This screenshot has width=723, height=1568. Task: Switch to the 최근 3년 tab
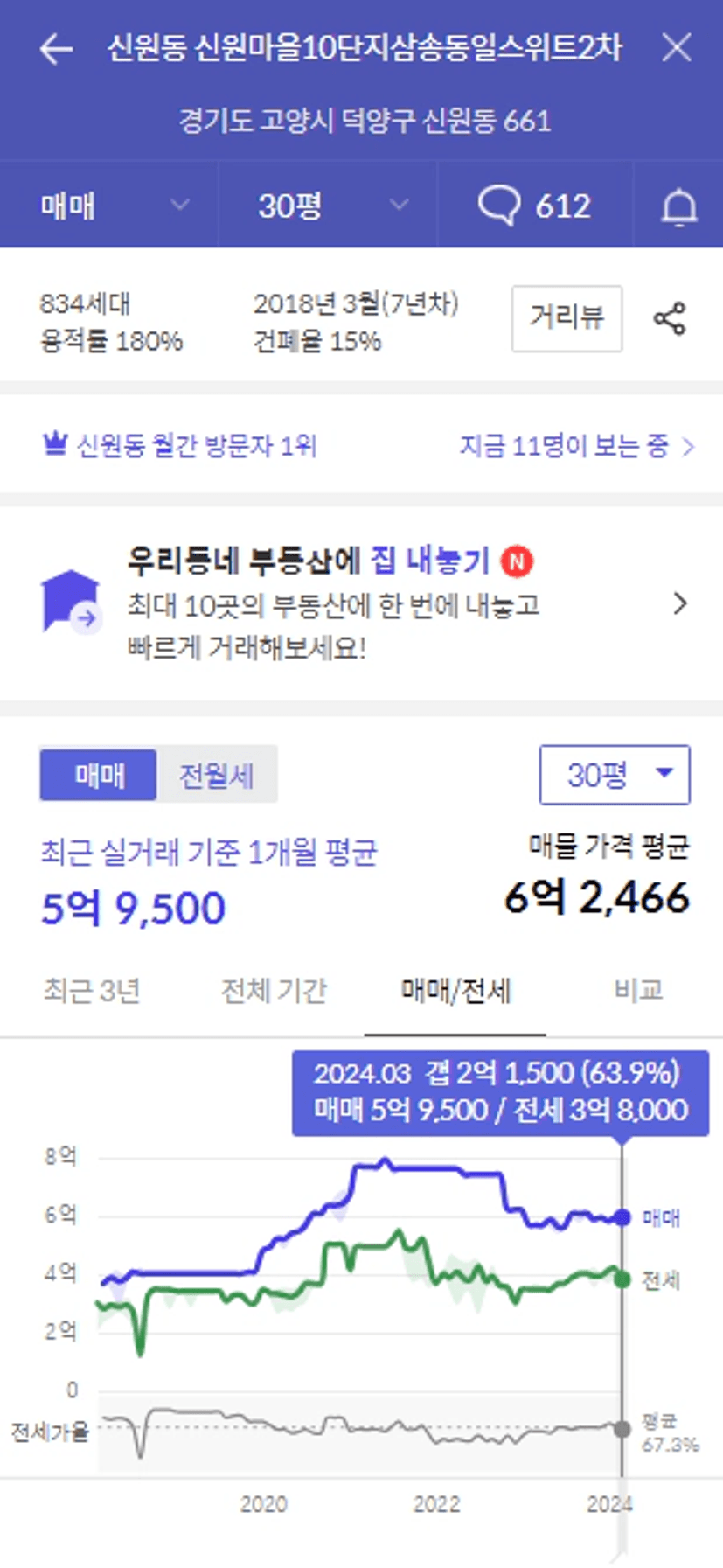pos(92,991)
